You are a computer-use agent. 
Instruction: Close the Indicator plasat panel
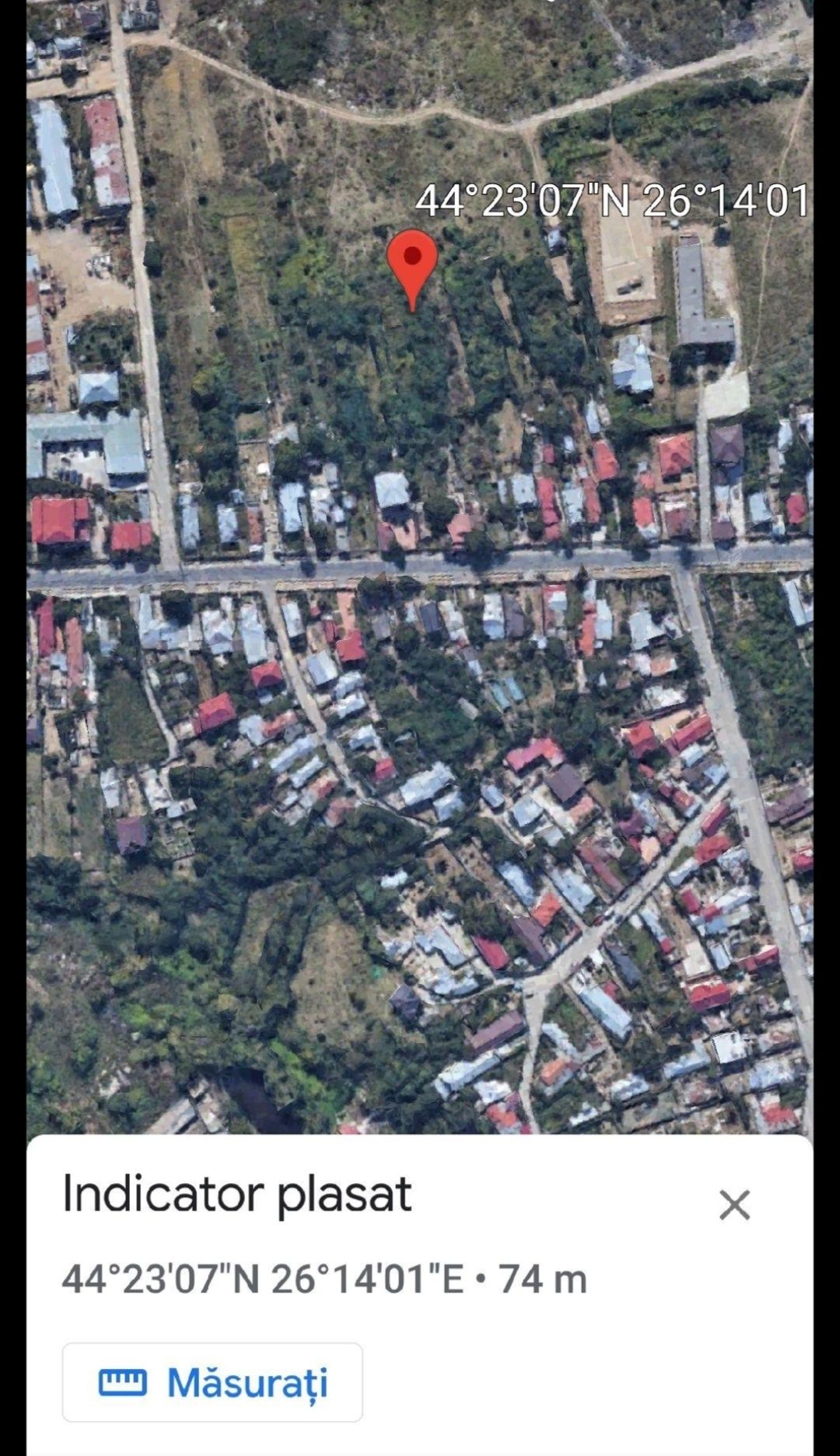(734, 1205)
